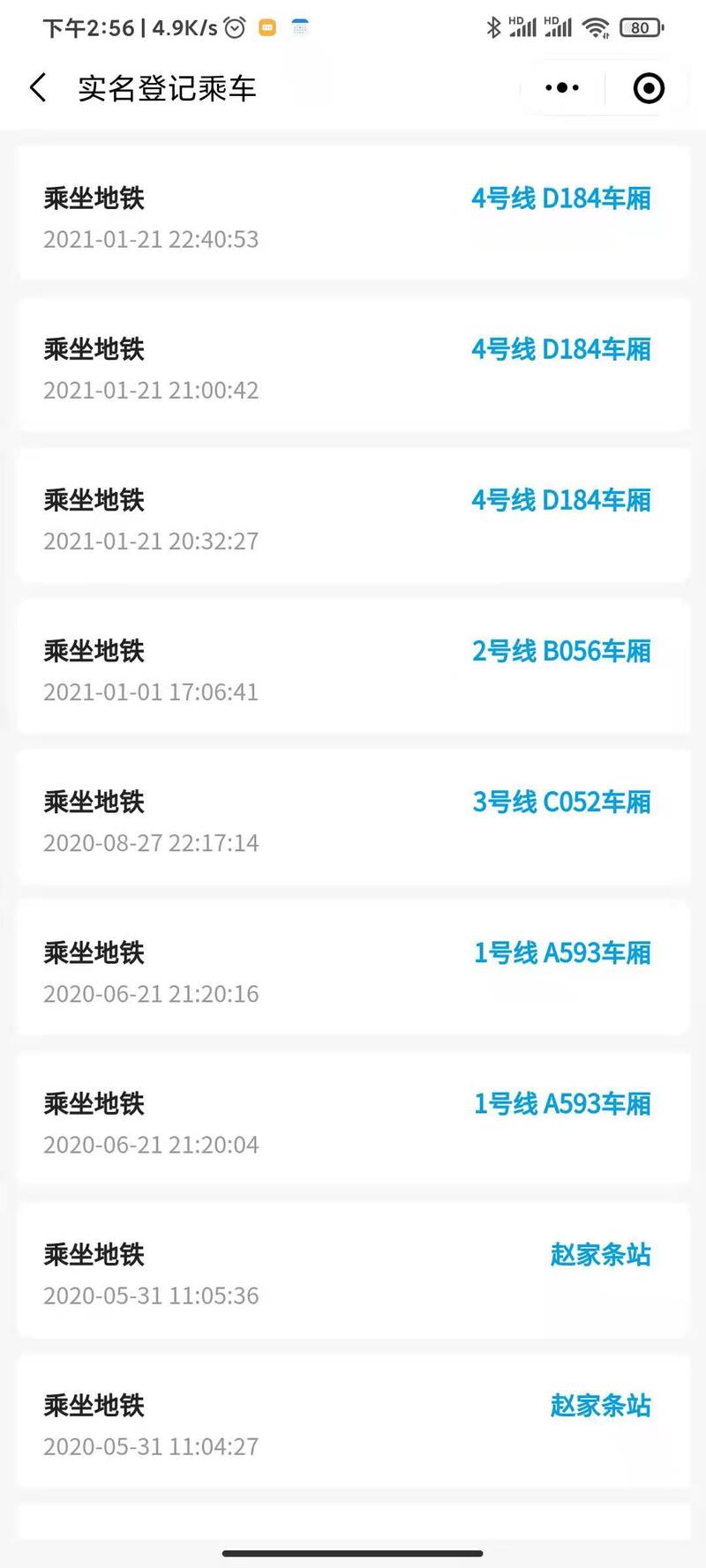The height and width of the screenshot is (1568, 706).
Task: Open the ride record at 2021-01-21 21:00:42
Action: coord(353,365)
